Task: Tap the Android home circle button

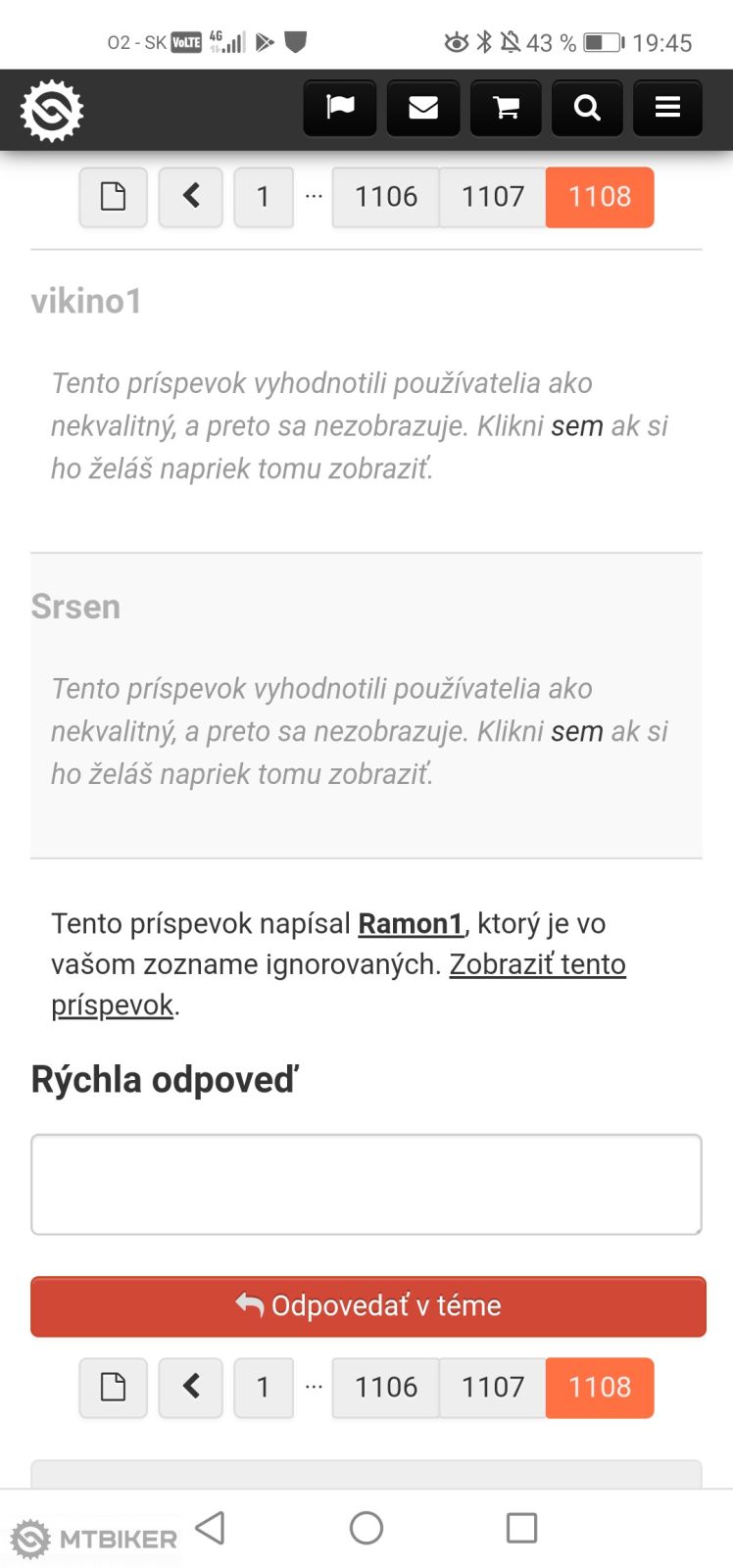Action: point(366,1527)
